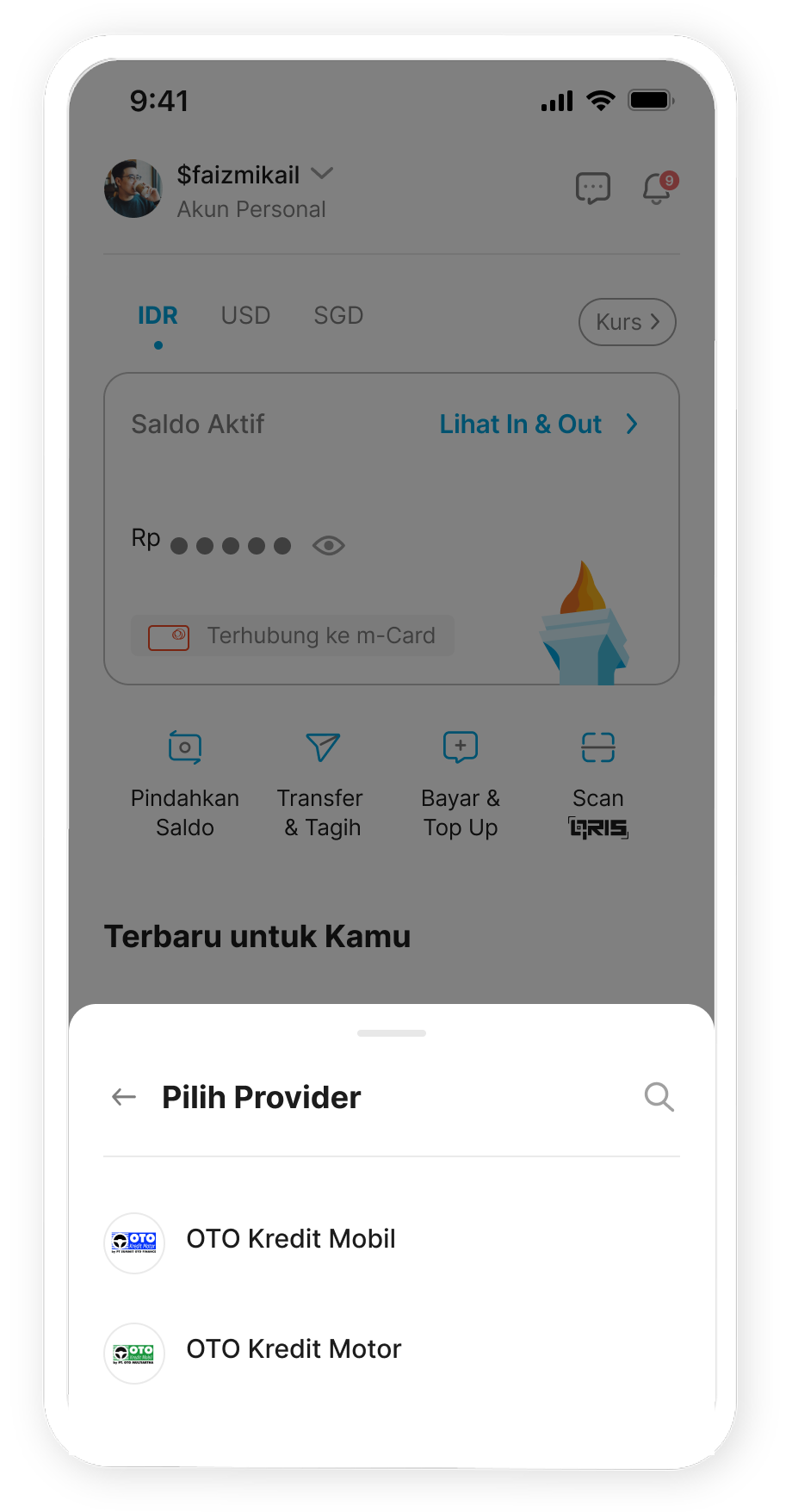Go back from Pilih Provider sheet
The image size is (792, 1512).
125,1097
